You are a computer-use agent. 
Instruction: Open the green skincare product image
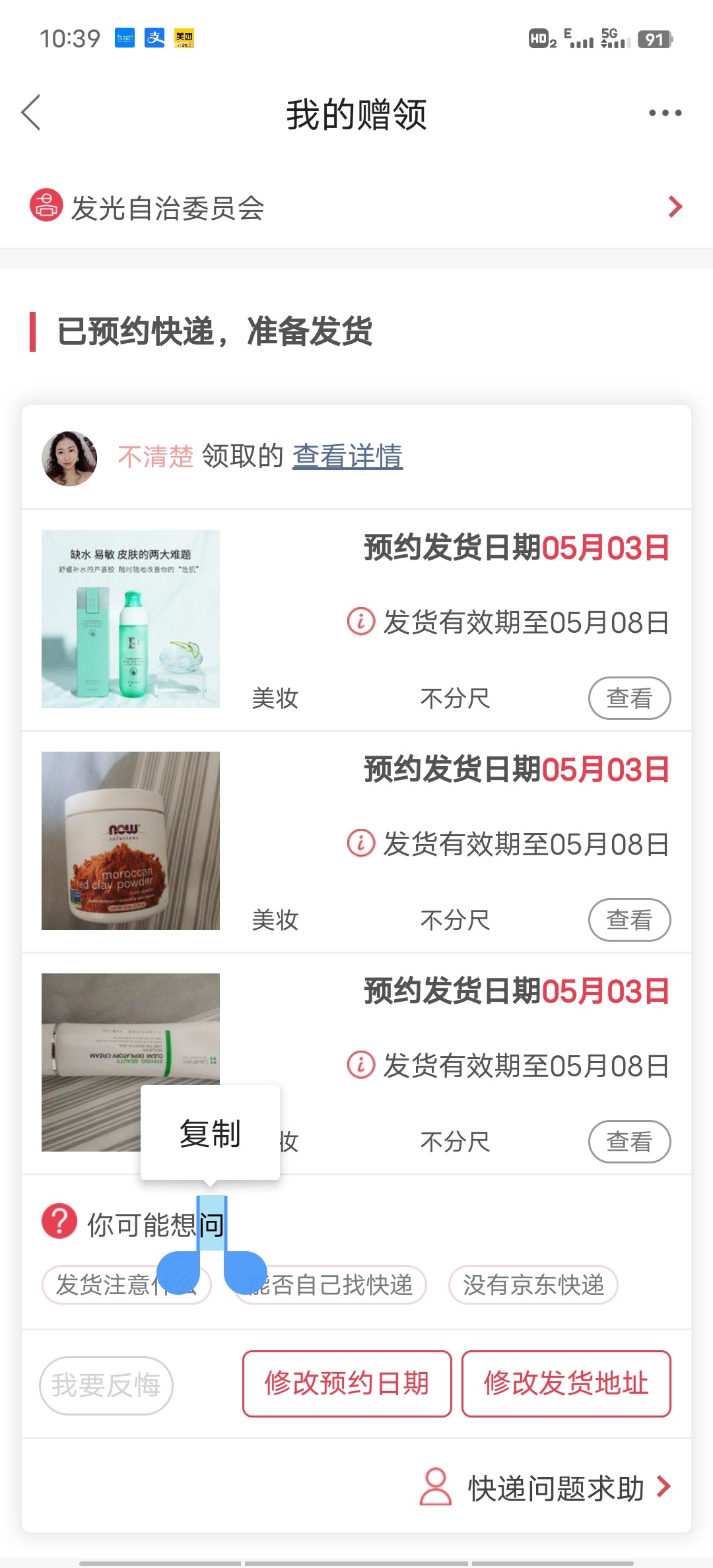pos(131,618)
